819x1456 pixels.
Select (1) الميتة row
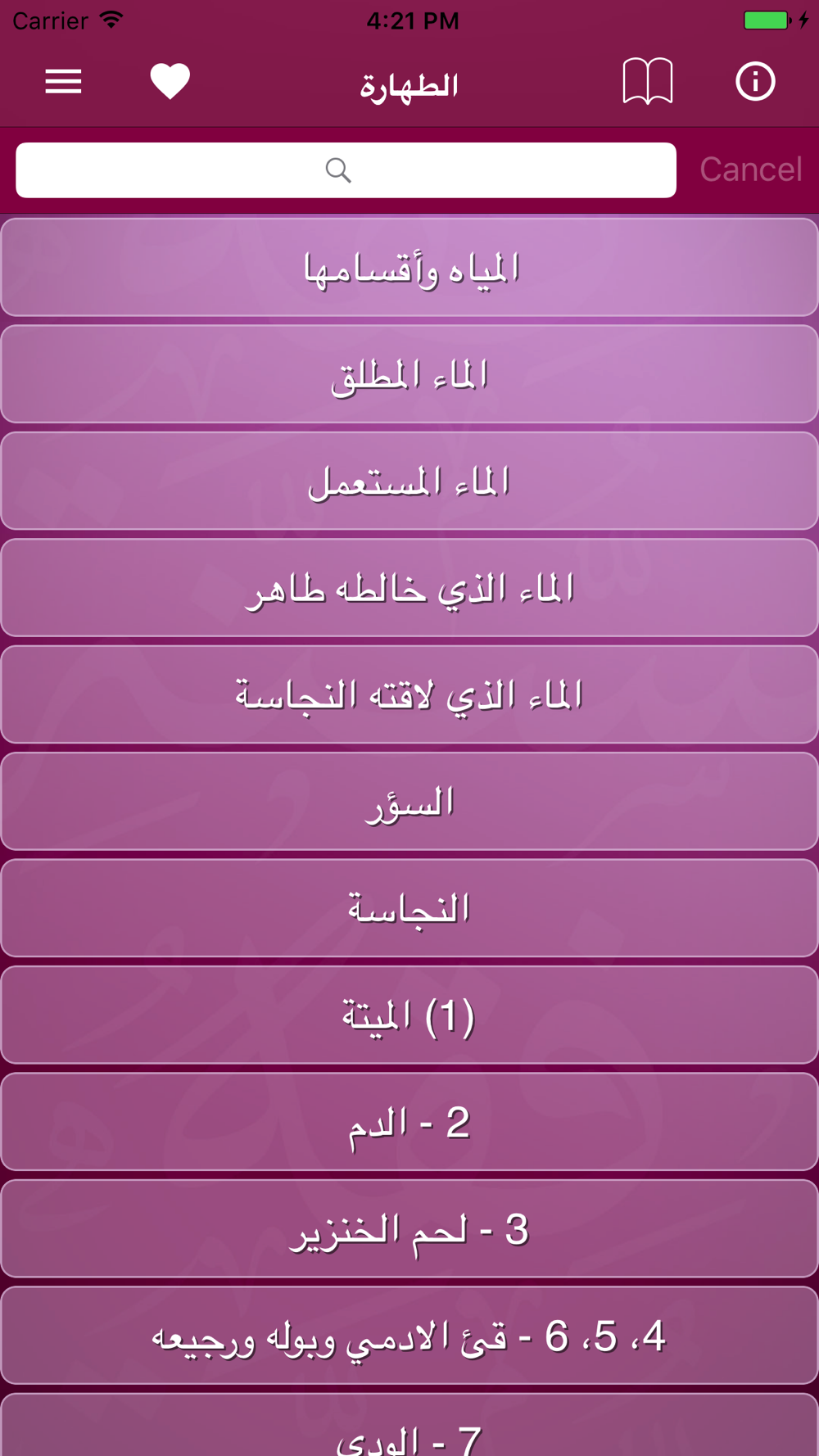(409, 1015)
